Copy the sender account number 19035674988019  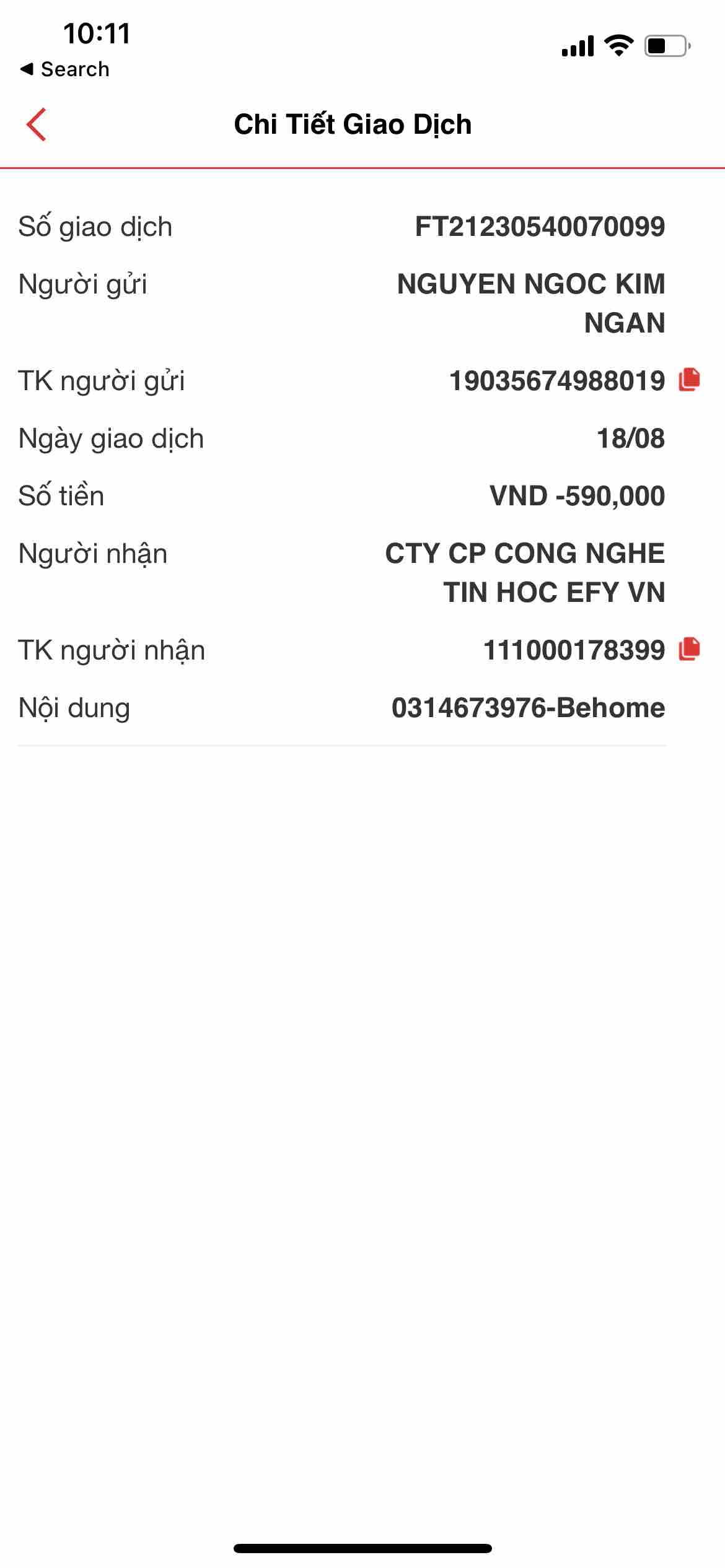pyautogui.click(x=689, y=380)
